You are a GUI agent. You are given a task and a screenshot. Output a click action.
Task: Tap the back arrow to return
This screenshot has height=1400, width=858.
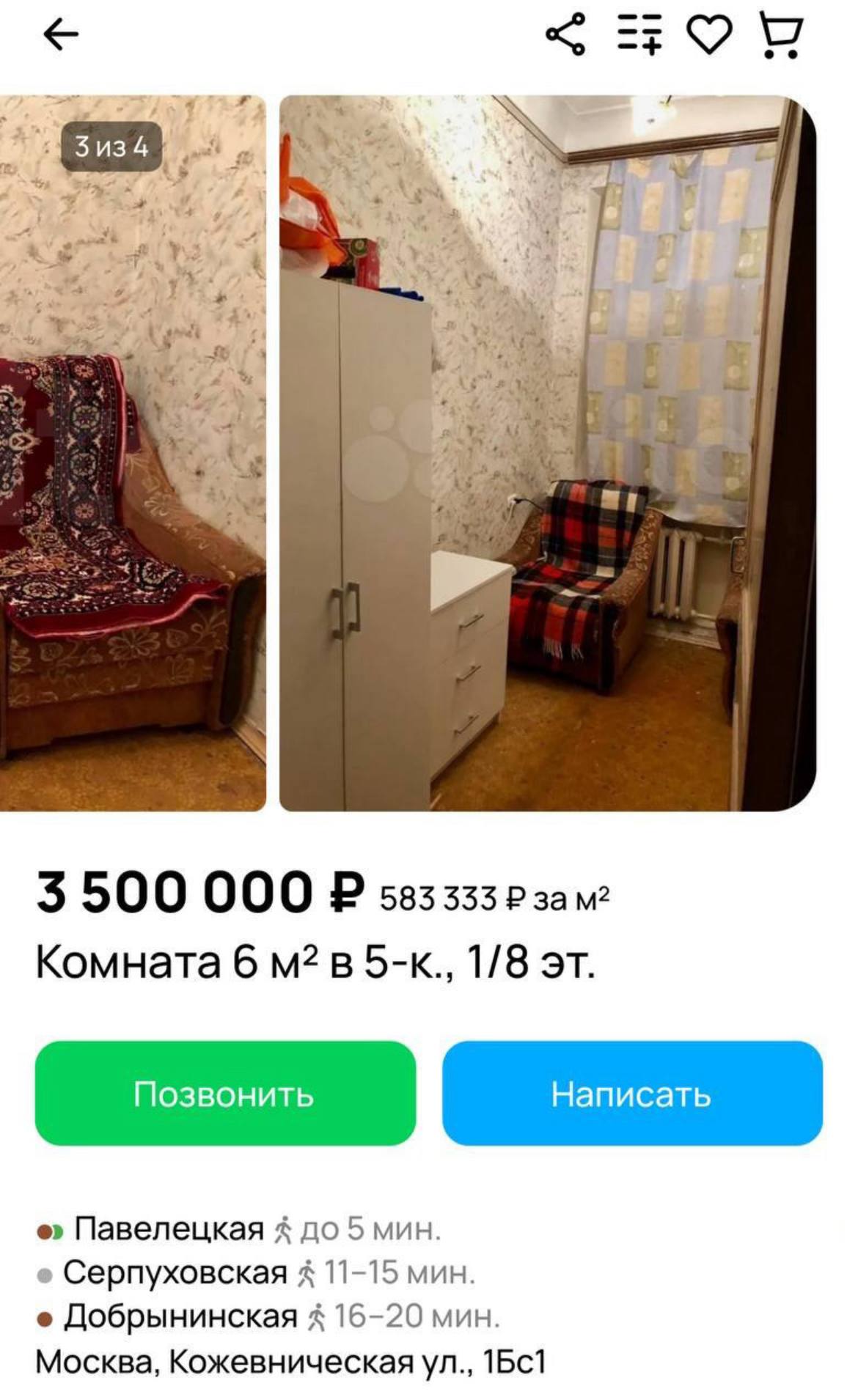pyautogui.click(x=61, y=34)
